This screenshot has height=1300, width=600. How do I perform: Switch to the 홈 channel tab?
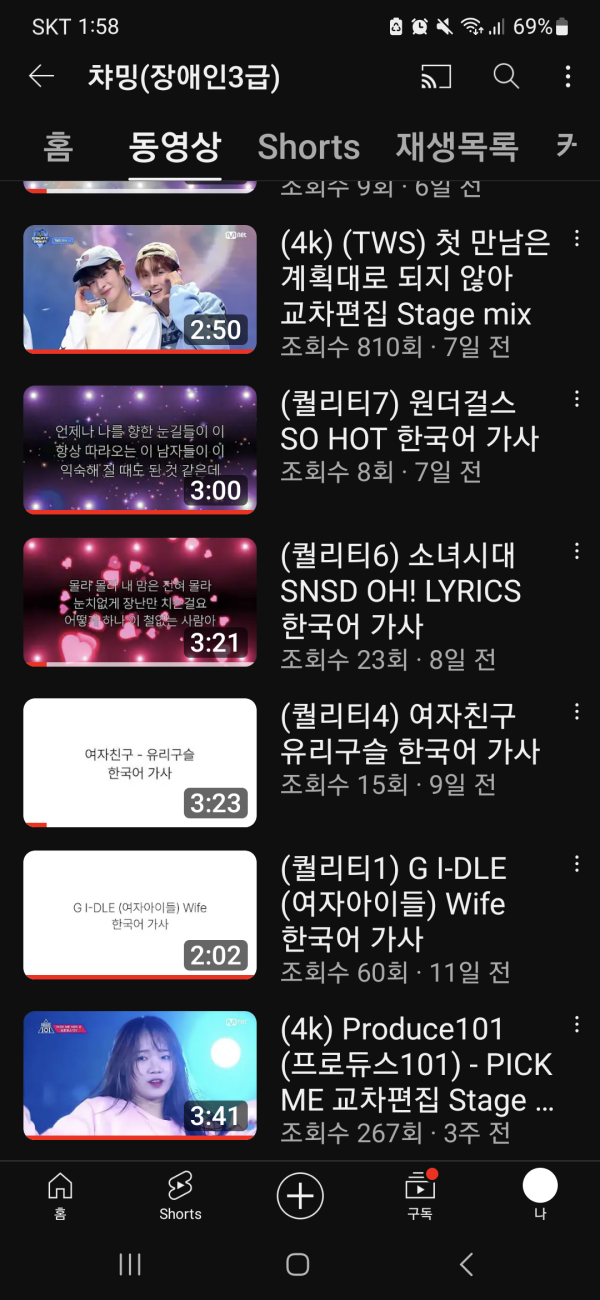pos(58,147)
